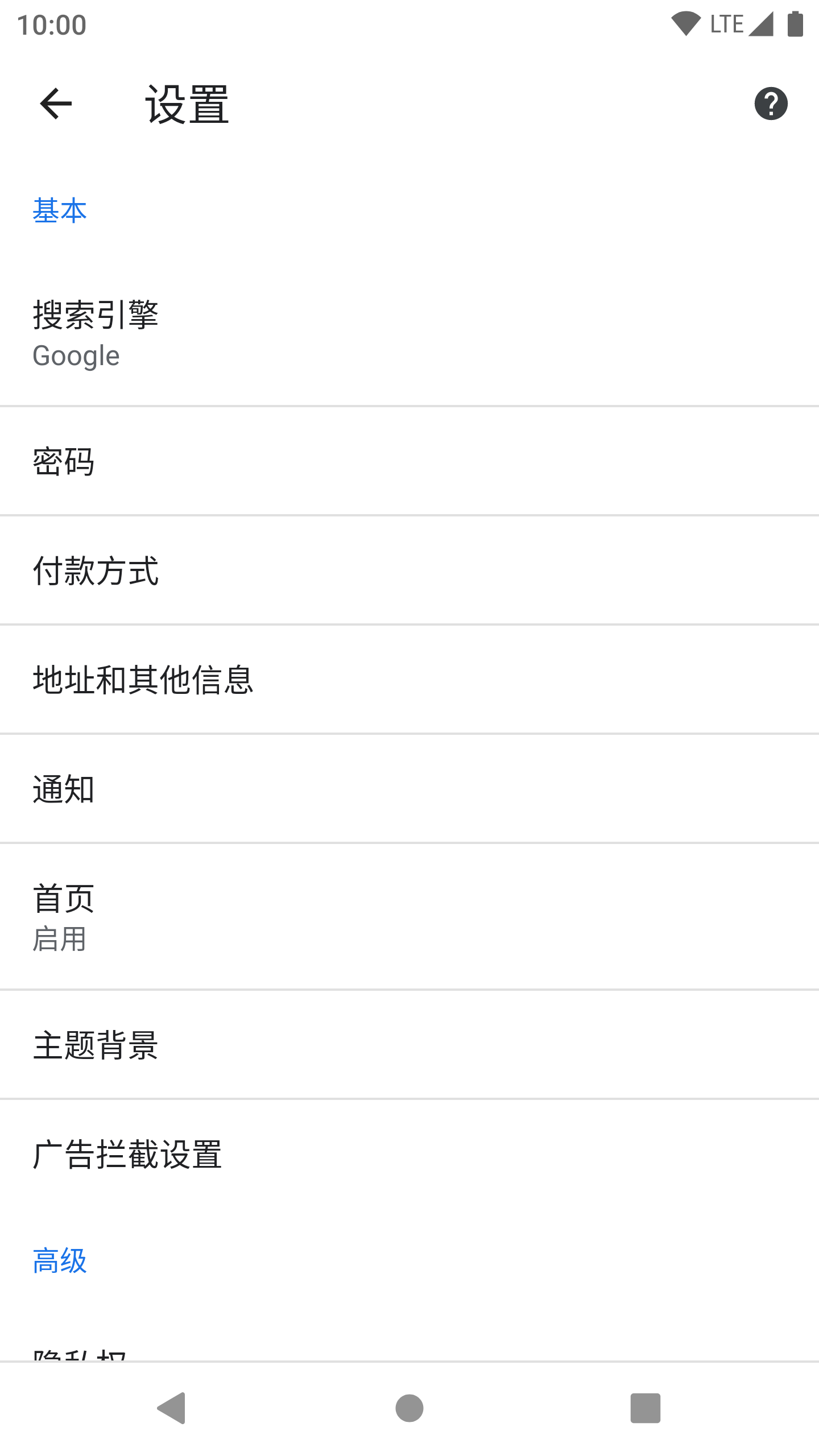Screen dimensions: 819x1456
Task: Tap the 通知 settings row
Action: point(409,789)
